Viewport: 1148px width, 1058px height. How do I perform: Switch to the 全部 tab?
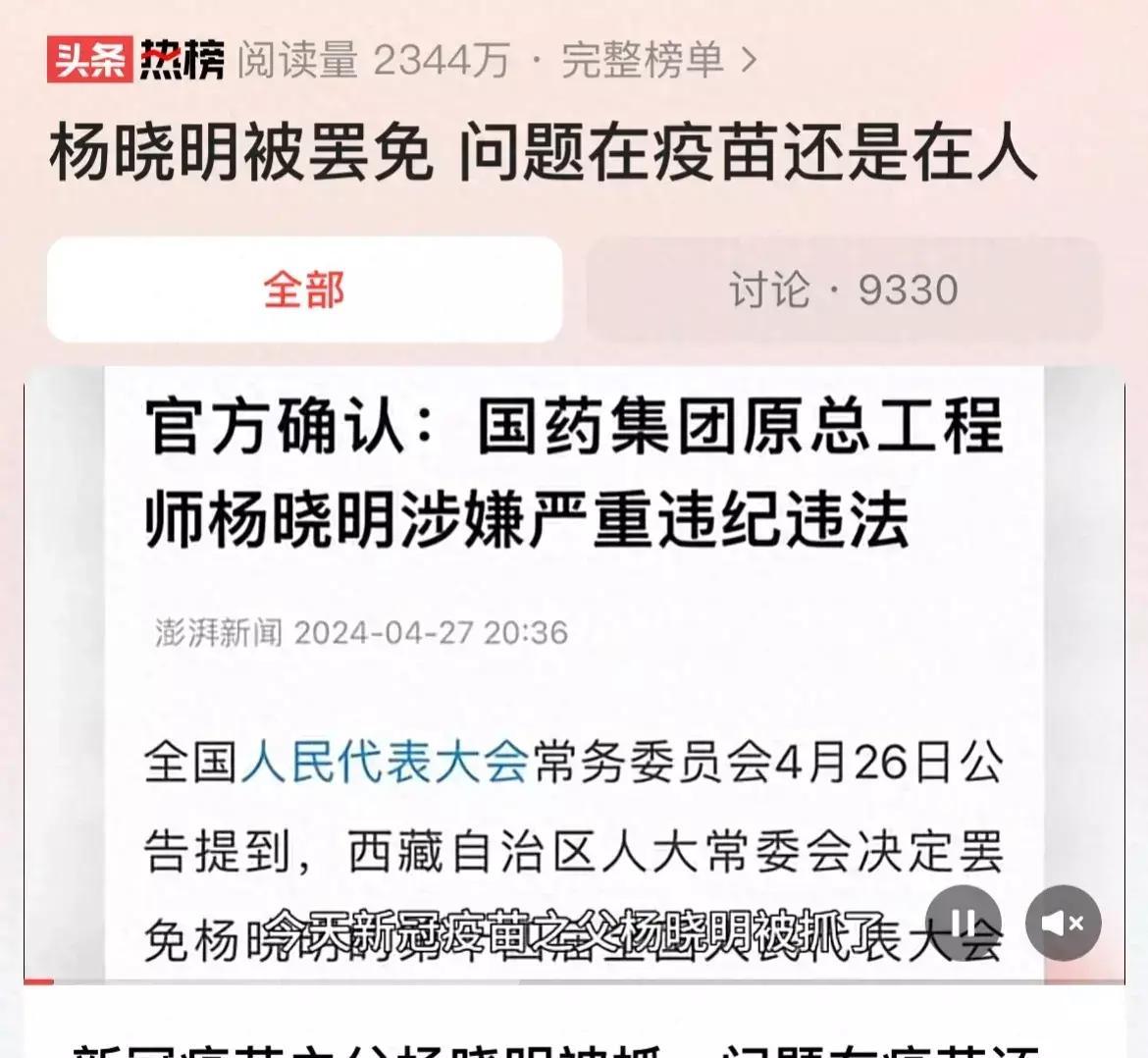point(304,290)
